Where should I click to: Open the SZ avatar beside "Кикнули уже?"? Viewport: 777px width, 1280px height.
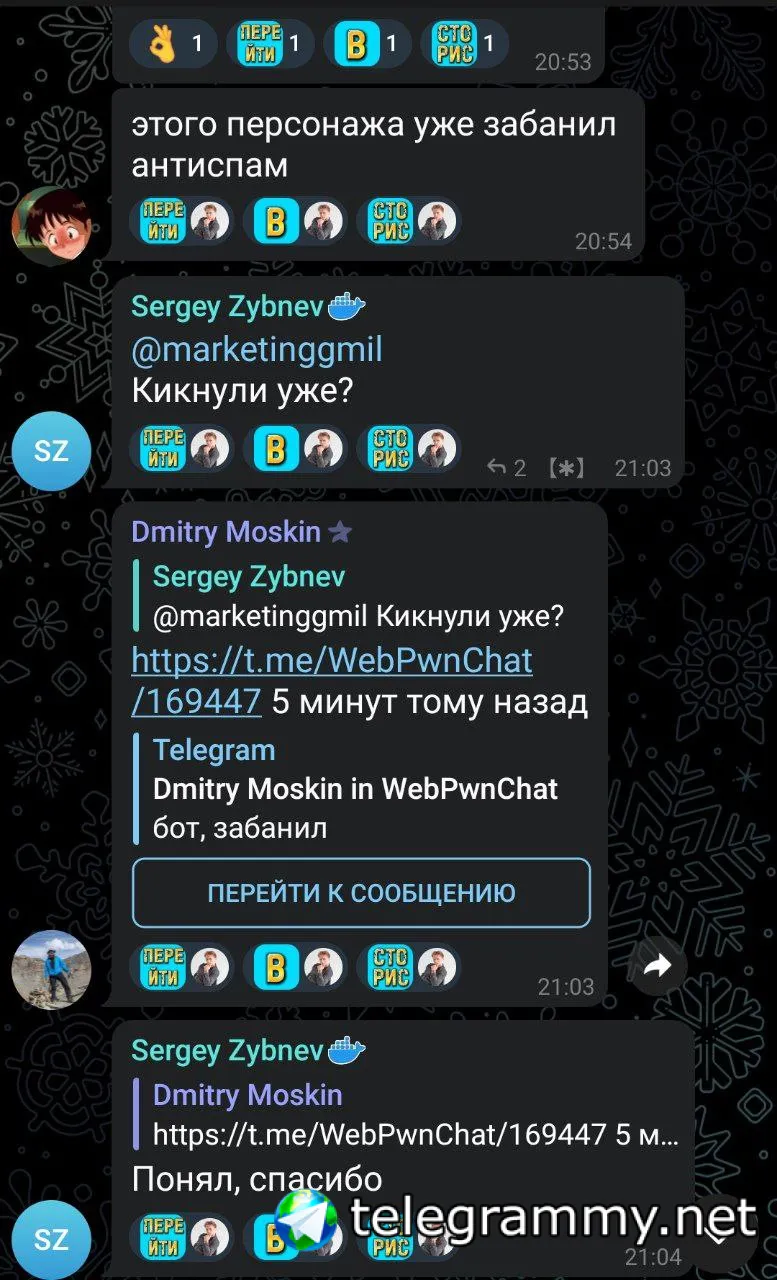point(51,450)
